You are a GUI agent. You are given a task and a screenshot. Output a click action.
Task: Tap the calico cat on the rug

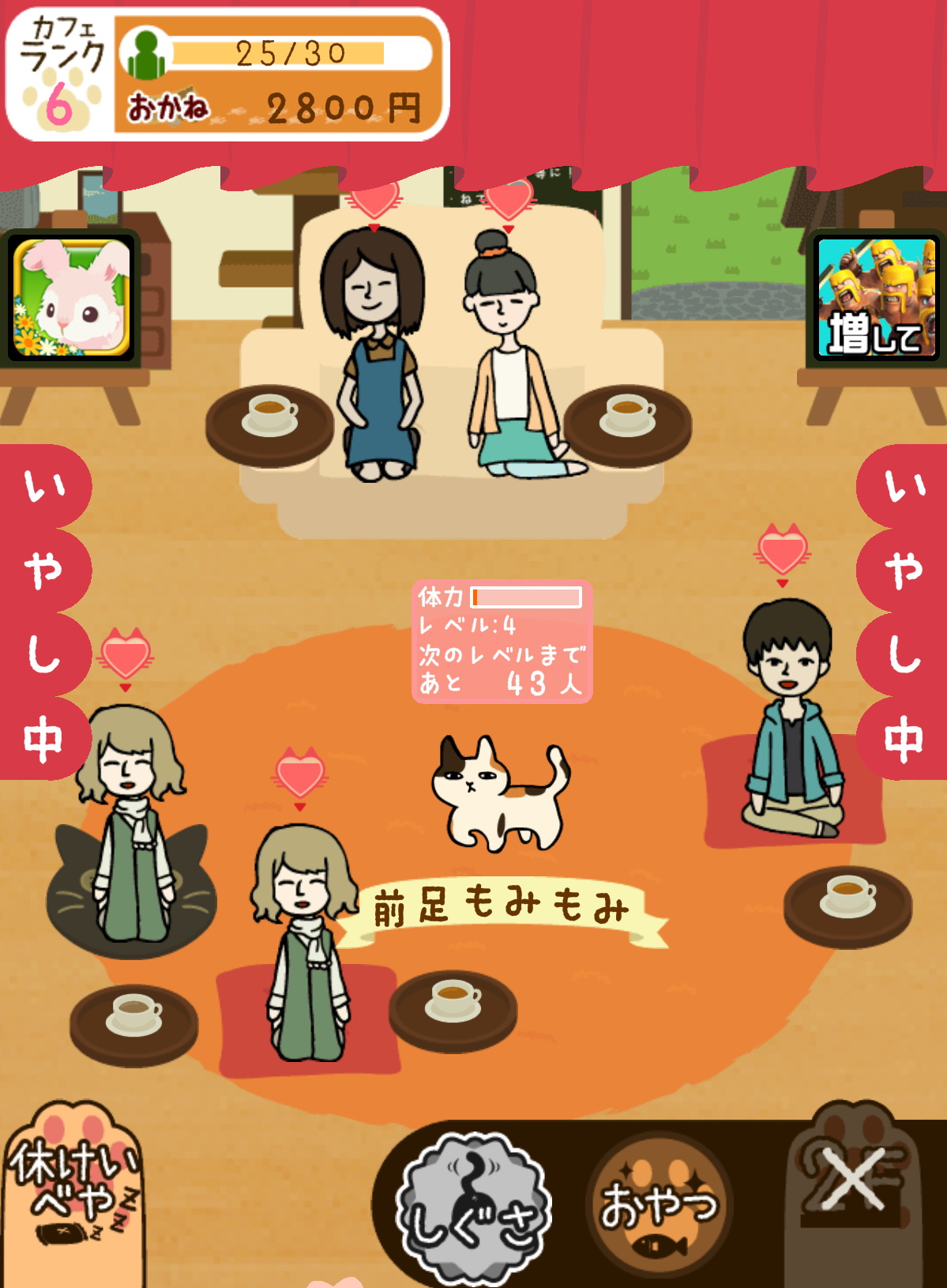coord(499,793)
